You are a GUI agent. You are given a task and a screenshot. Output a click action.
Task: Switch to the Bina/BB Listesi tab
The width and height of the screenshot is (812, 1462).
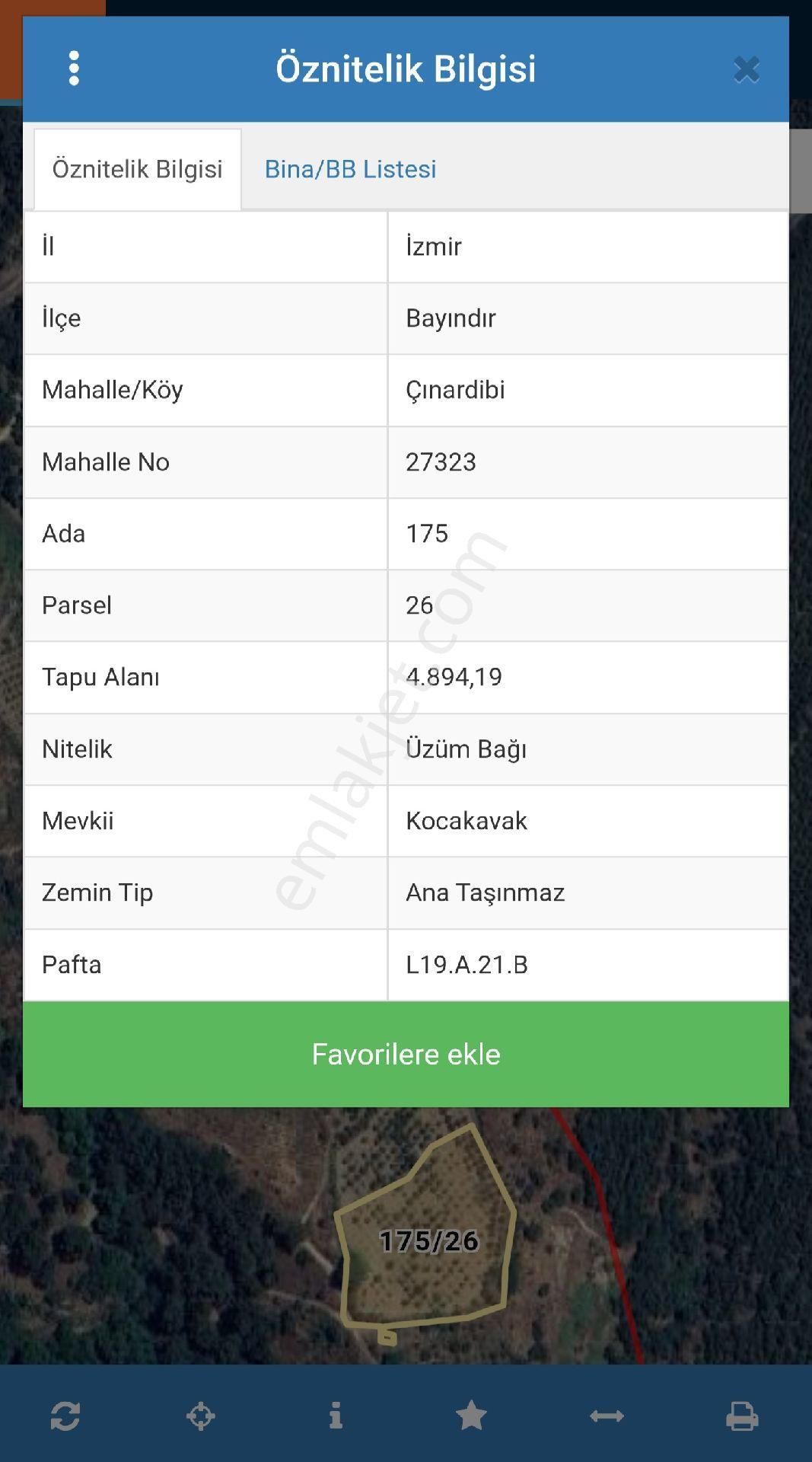click(350, 169)
